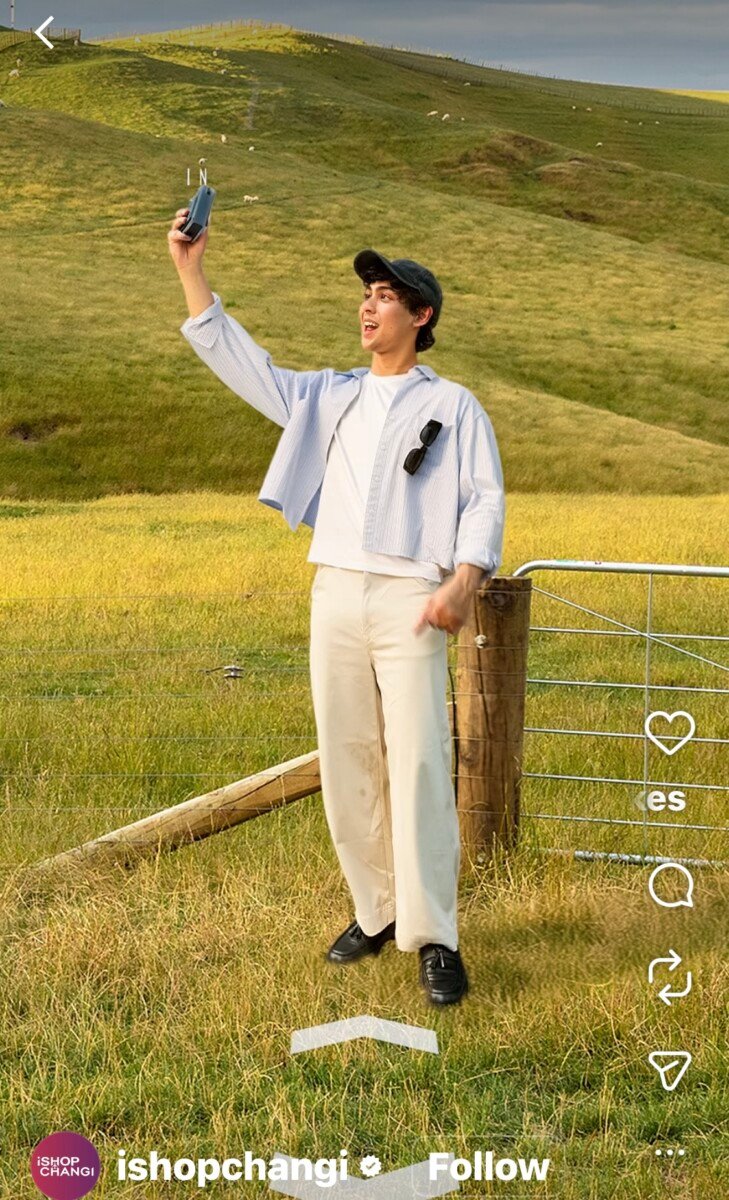Repost this reel via the arrows icon

coord(669,977)
